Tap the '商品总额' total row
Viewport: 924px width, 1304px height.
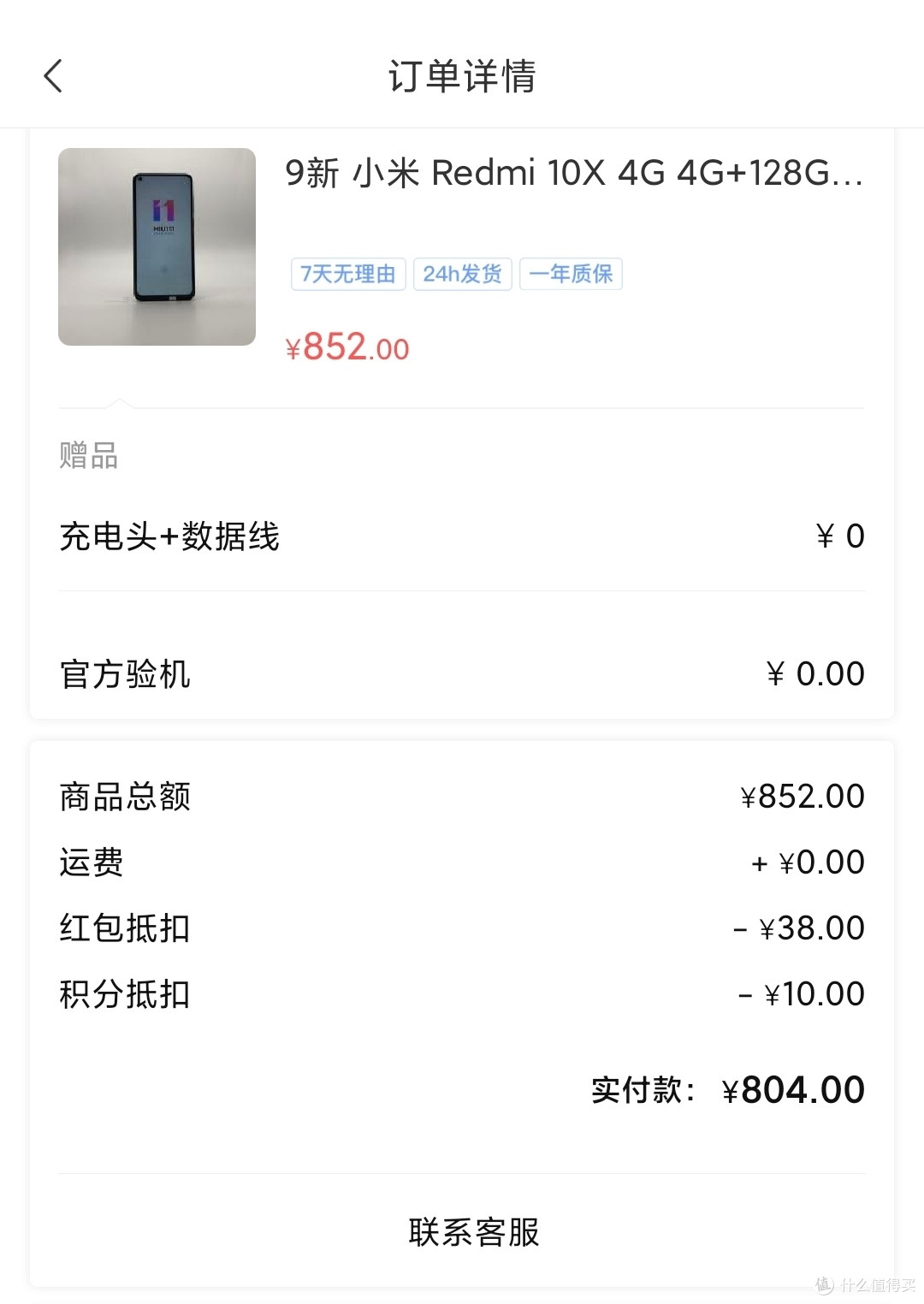point(123,795)
